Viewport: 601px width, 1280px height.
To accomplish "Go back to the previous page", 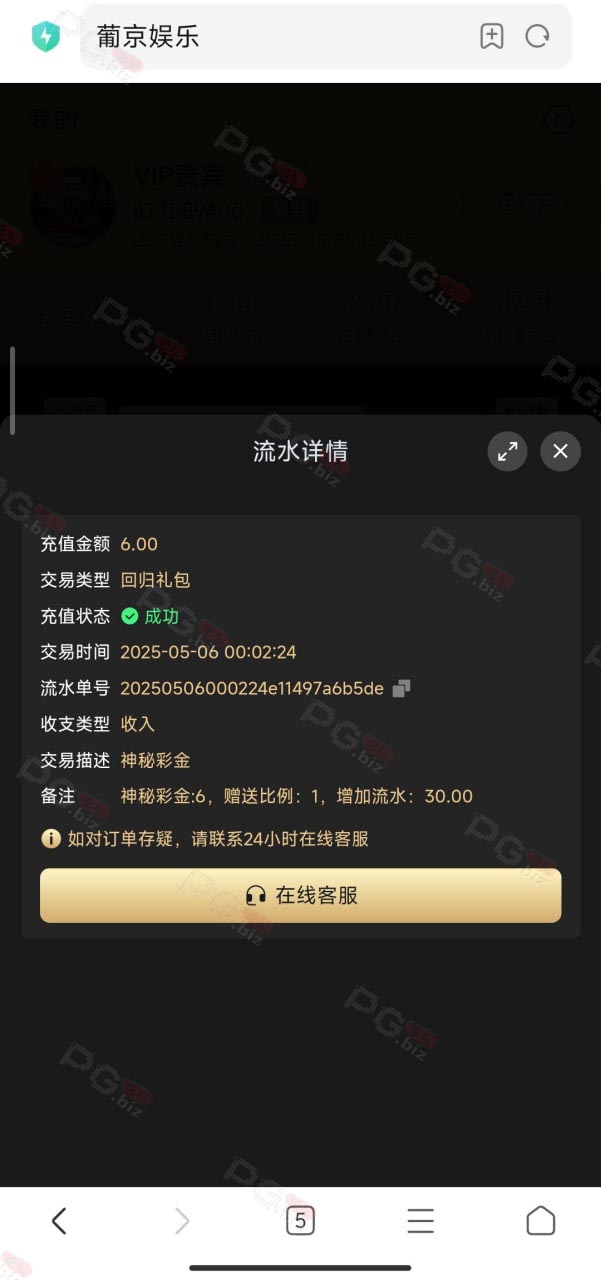I will 59,1220.
